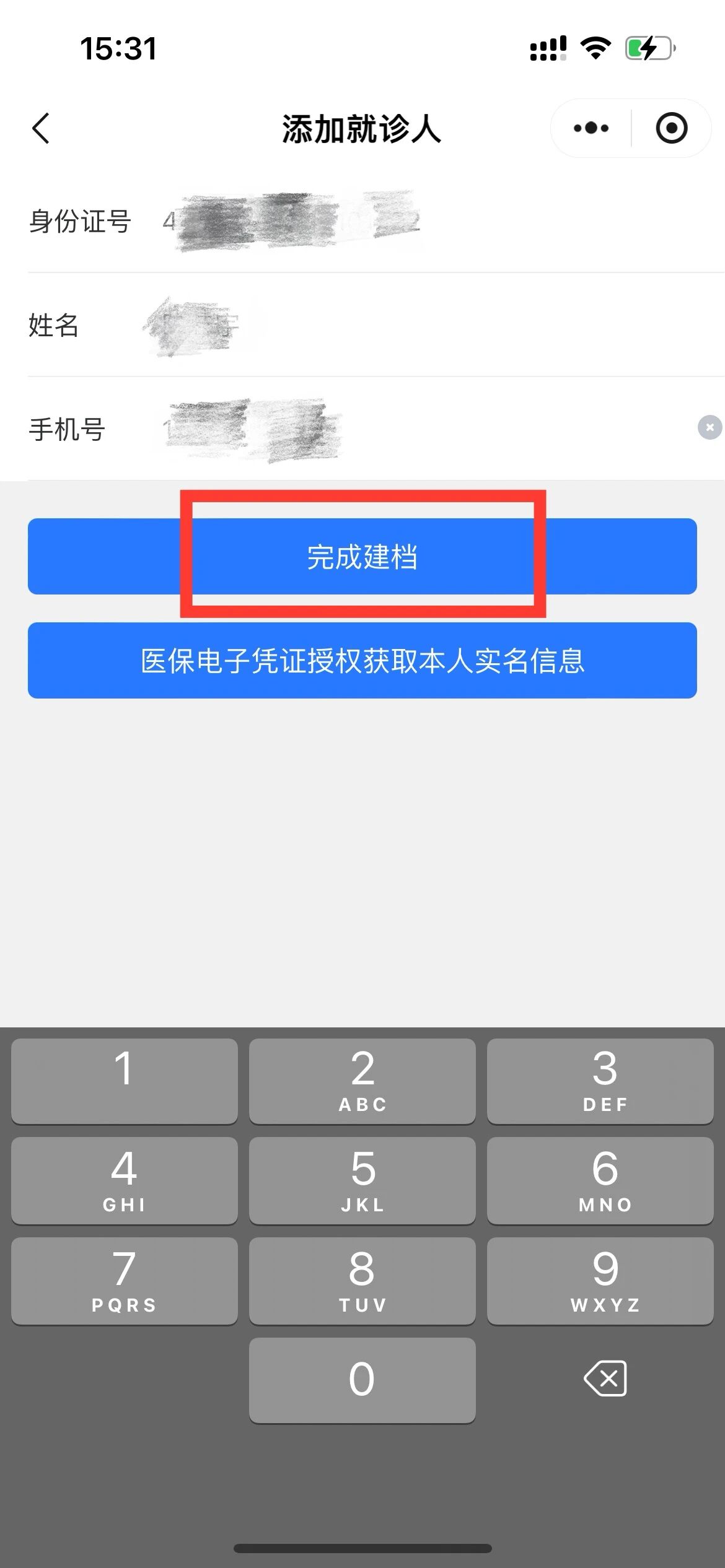Open the mini program more options menu

click(591, 128)
